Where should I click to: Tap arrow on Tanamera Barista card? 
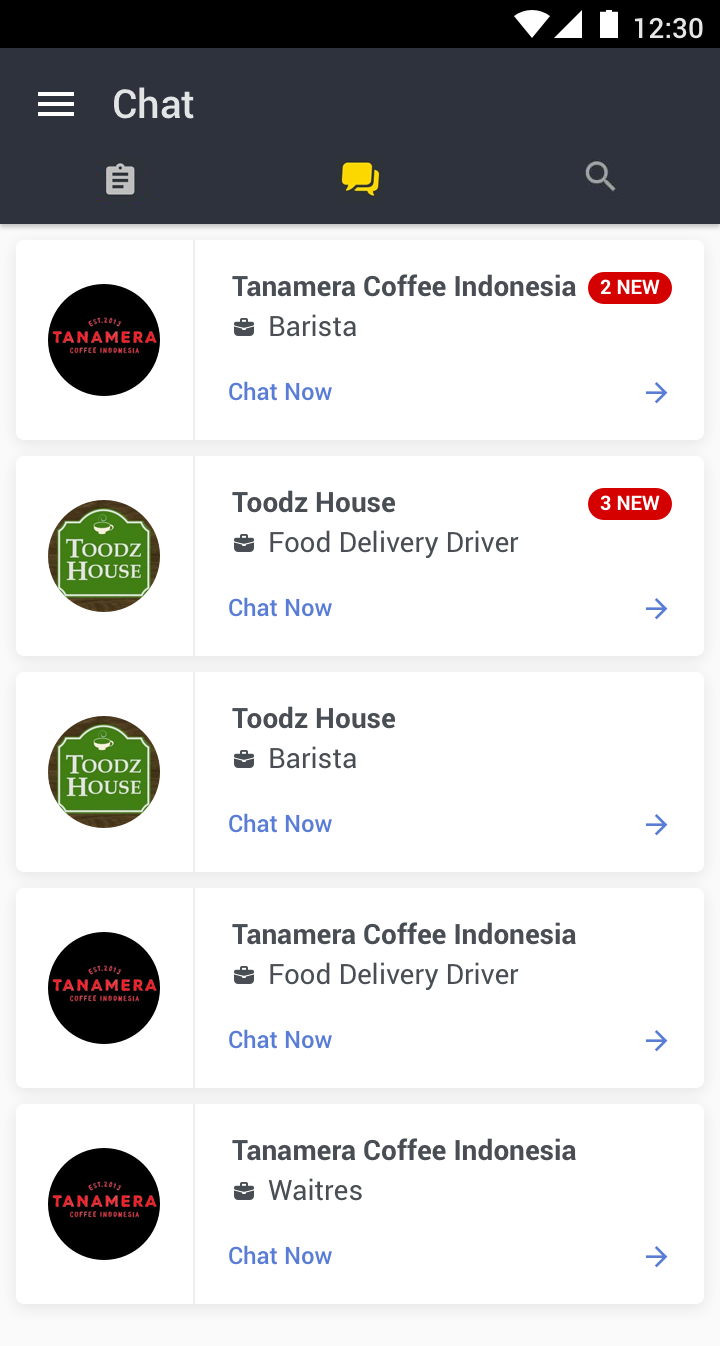[x=656, y=392]
